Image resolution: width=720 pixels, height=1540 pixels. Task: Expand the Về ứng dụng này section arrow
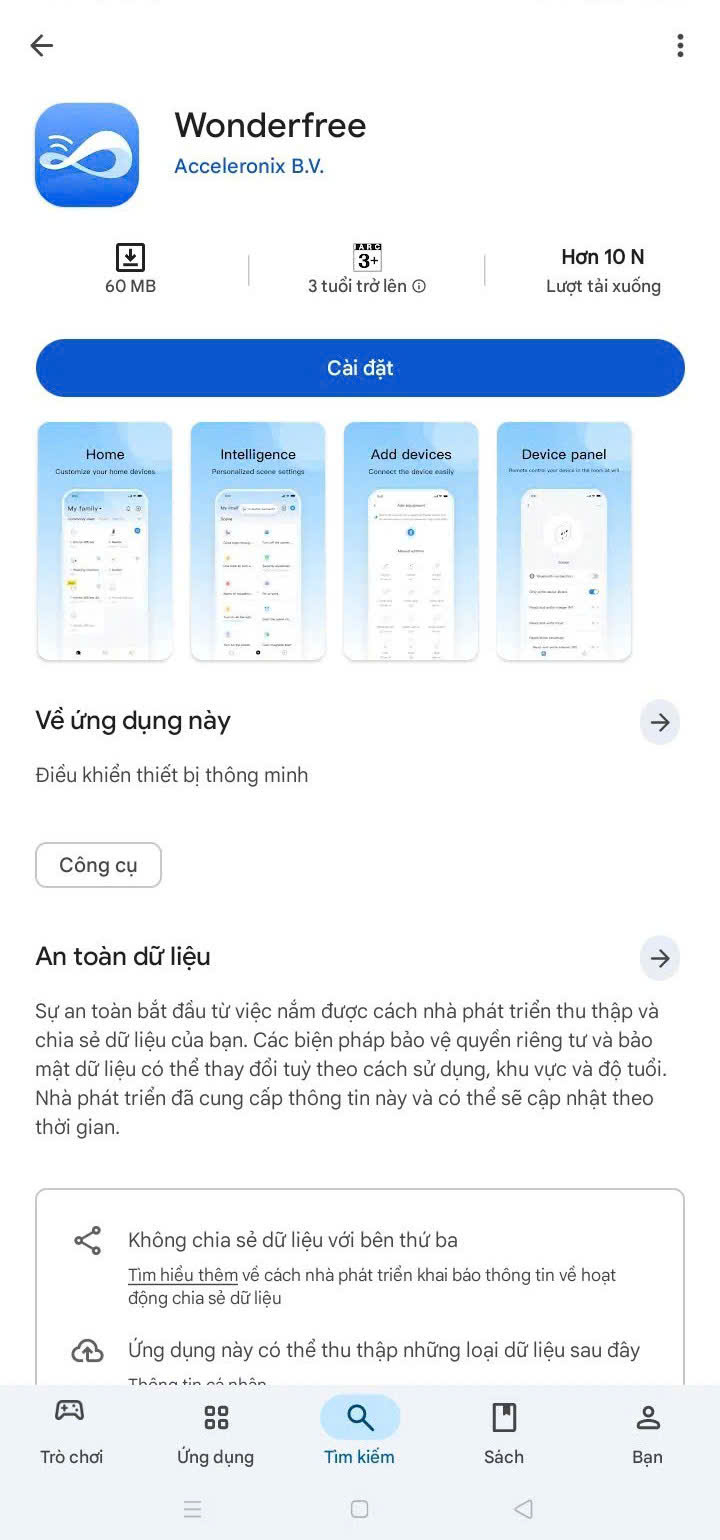(660, 722)
